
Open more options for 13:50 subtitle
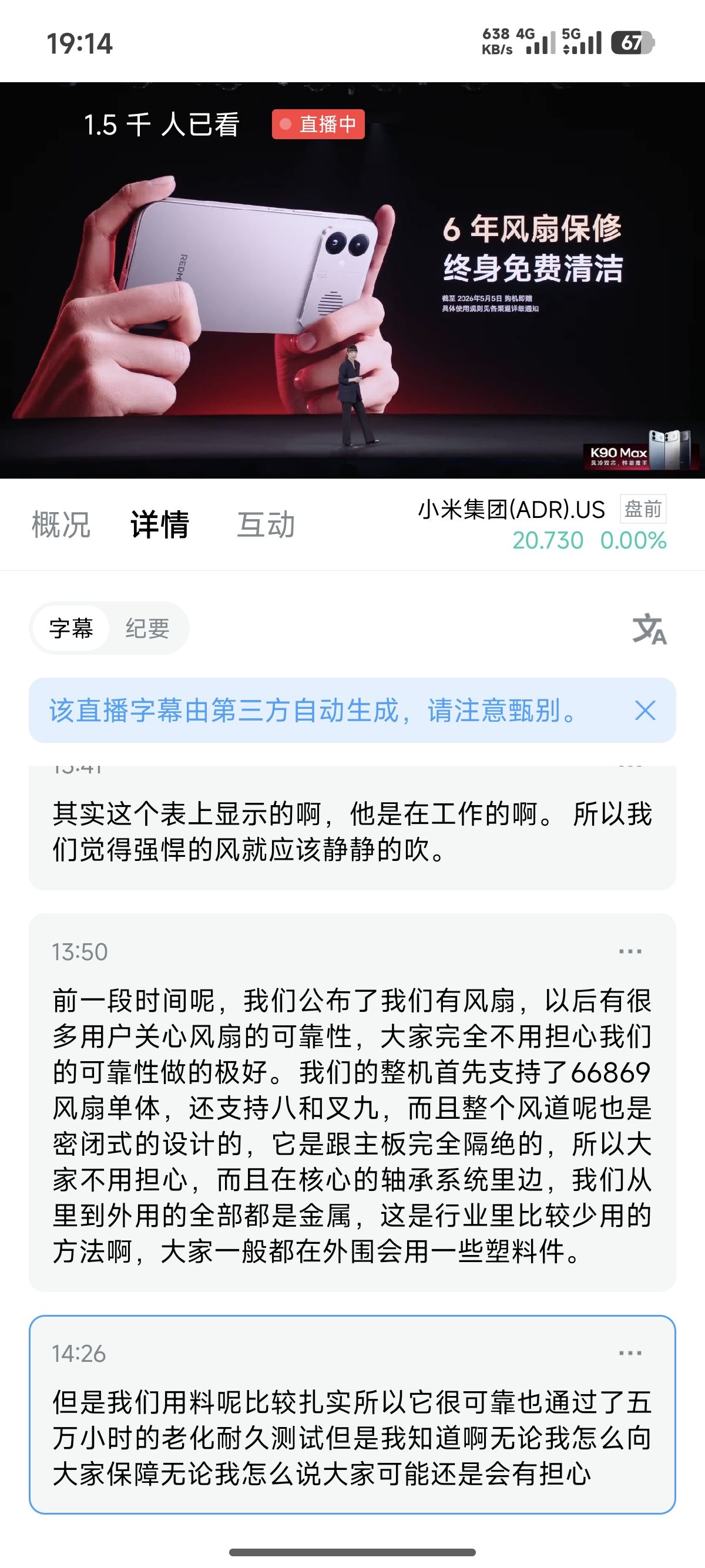[630, 951]
